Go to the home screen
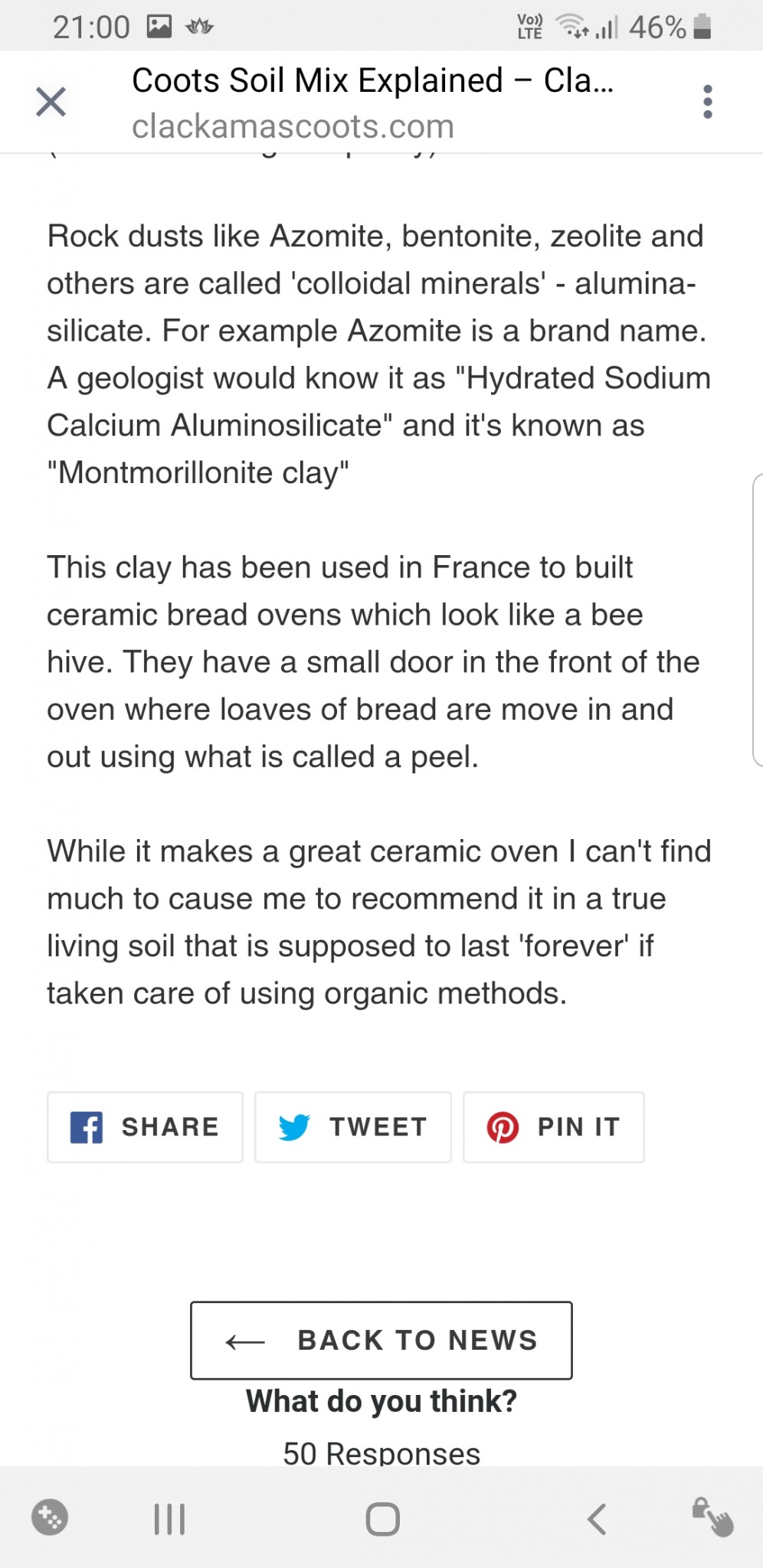Image resolution: width=763 pixels, height=1568 pixels. tap(382, 1519)
